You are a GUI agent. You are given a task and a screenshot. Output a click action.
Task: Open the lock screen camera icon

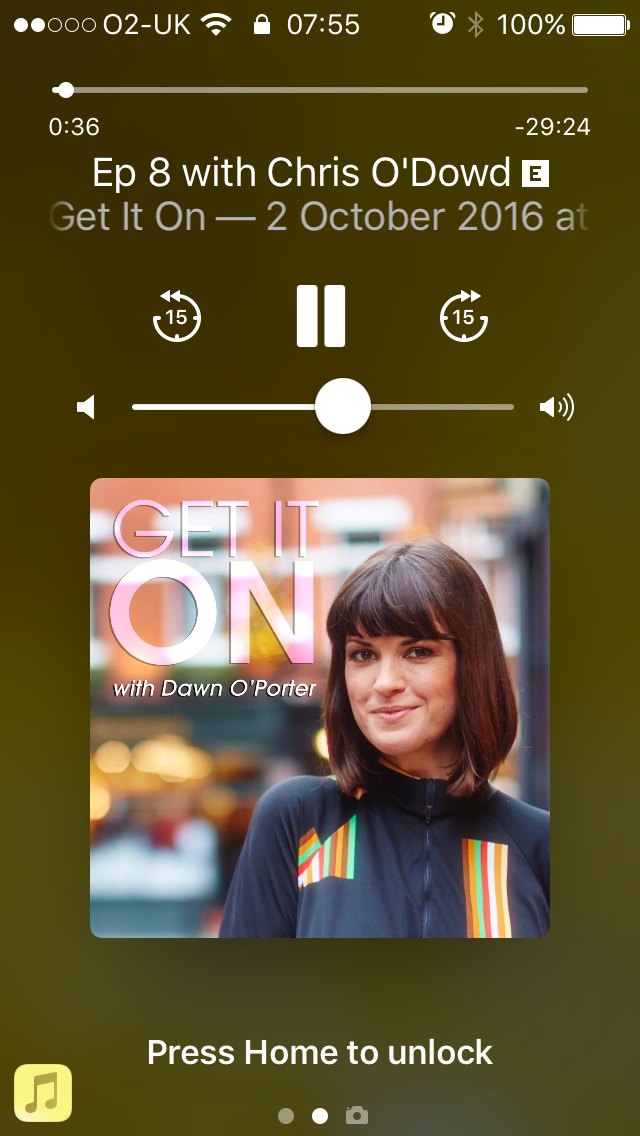[x=357, y=1115]
